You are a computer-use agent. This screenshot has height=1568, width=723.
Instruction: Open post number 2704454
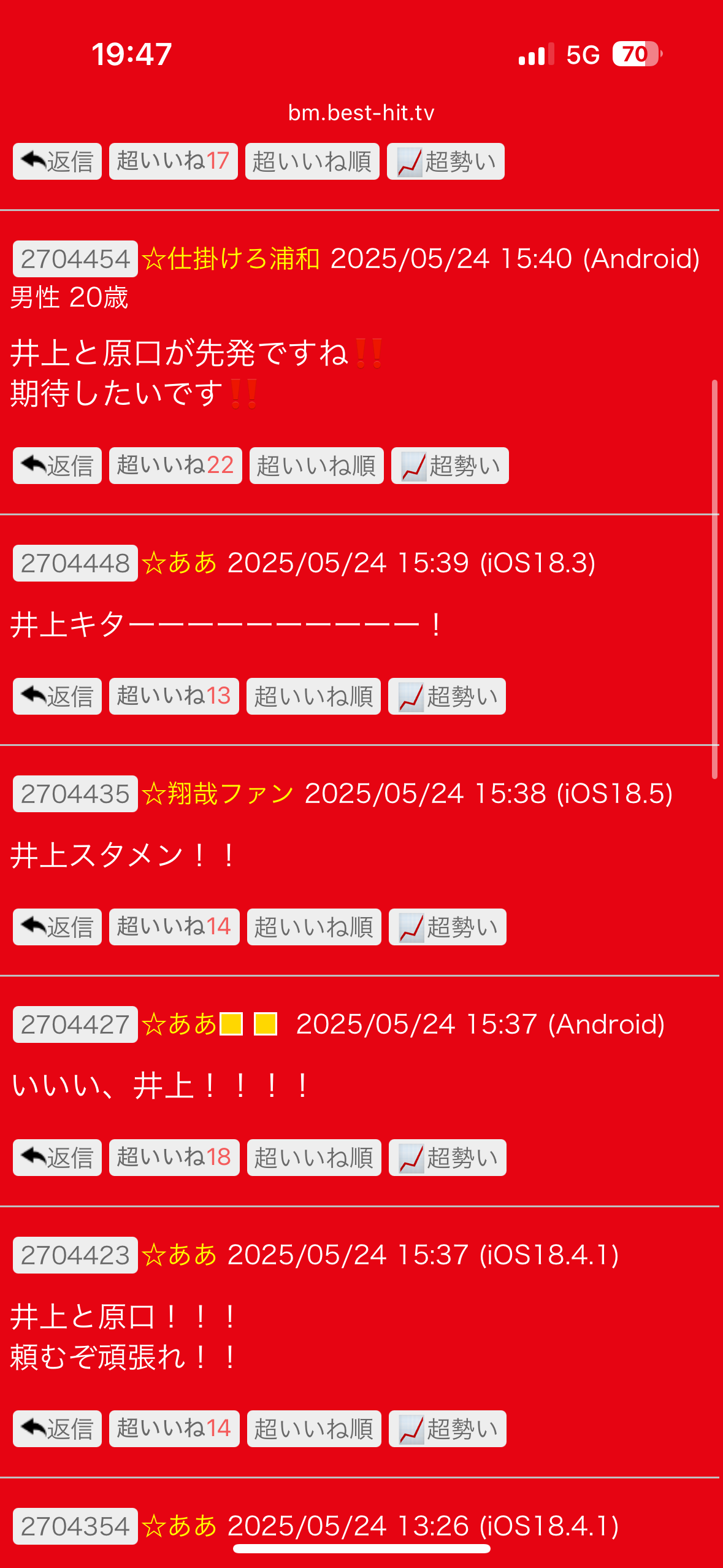(x=75, y=259)
